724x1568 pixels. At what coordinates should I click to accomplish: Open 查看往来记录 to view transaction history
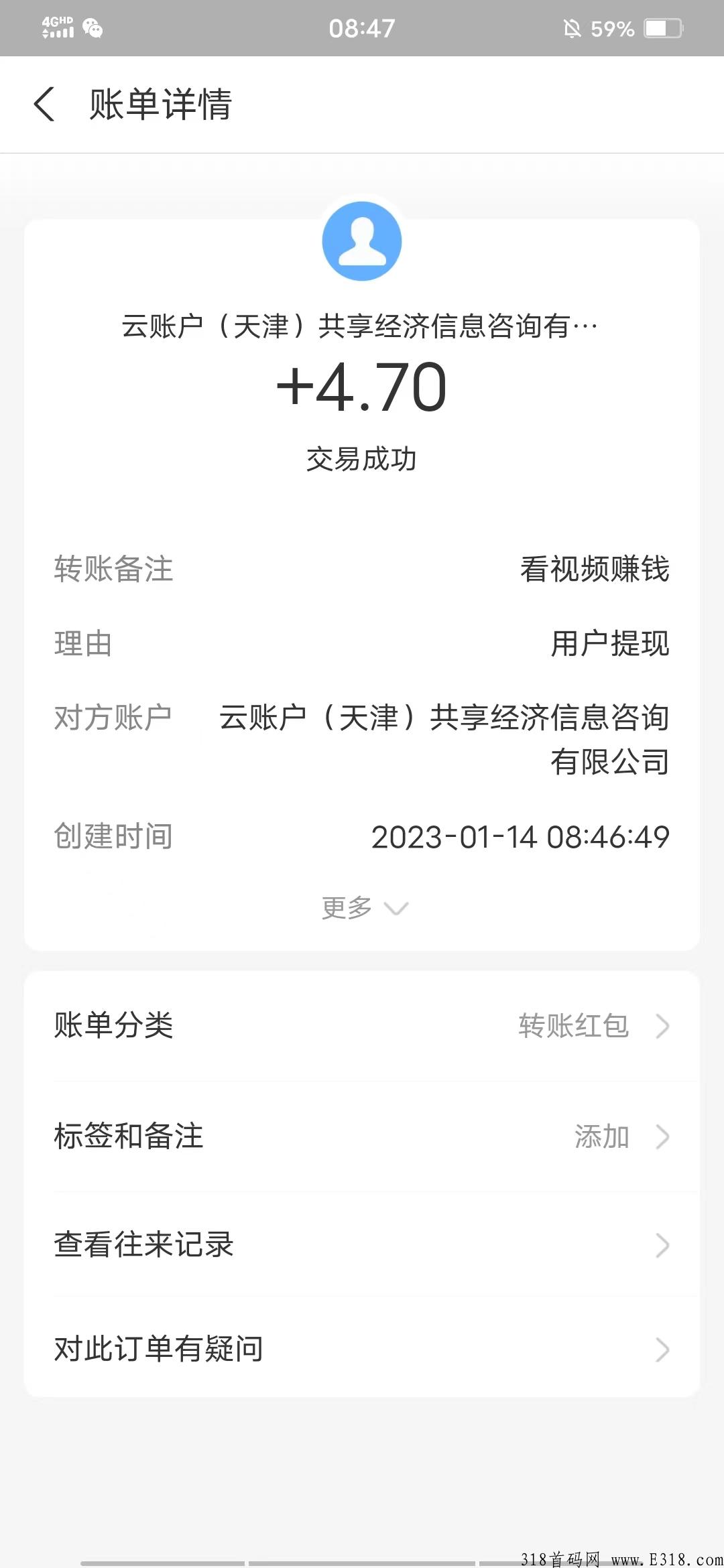(x=143, y=1245)
